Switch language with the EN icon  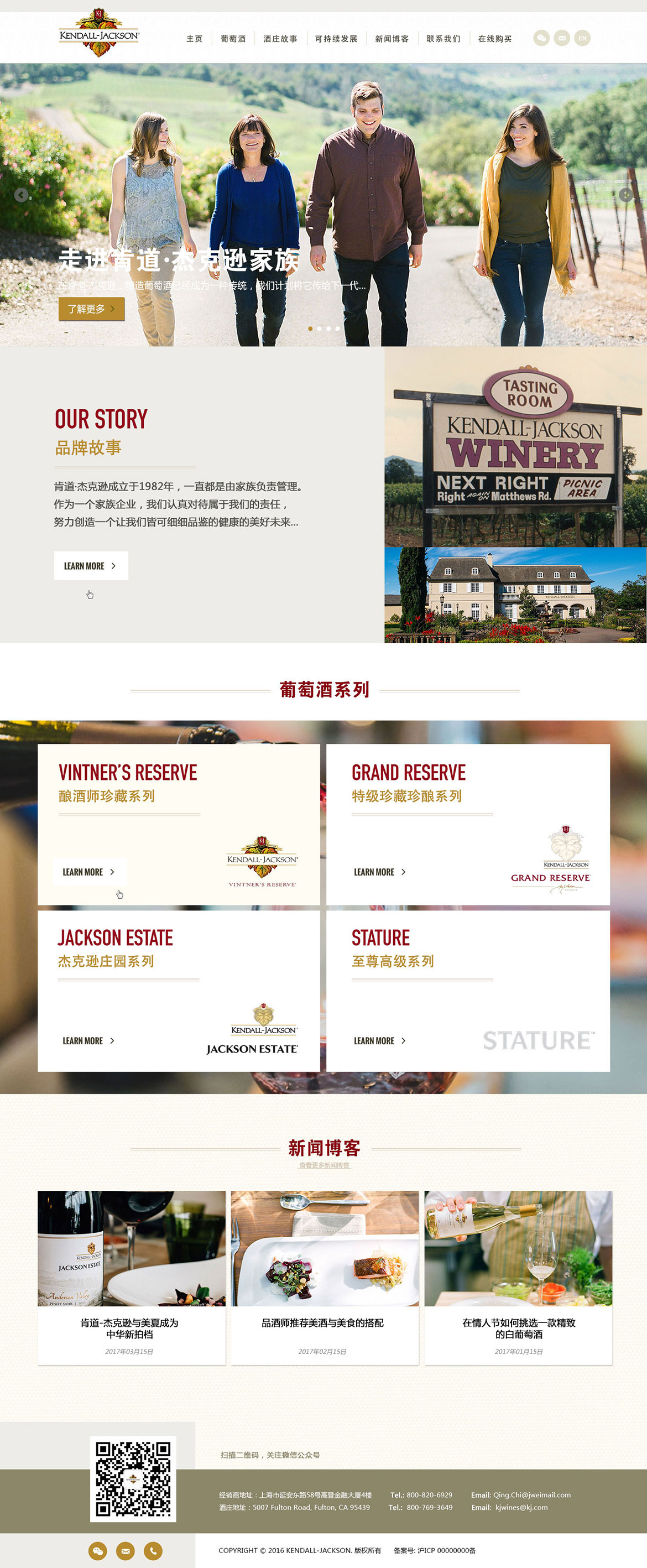click(582, 38)
